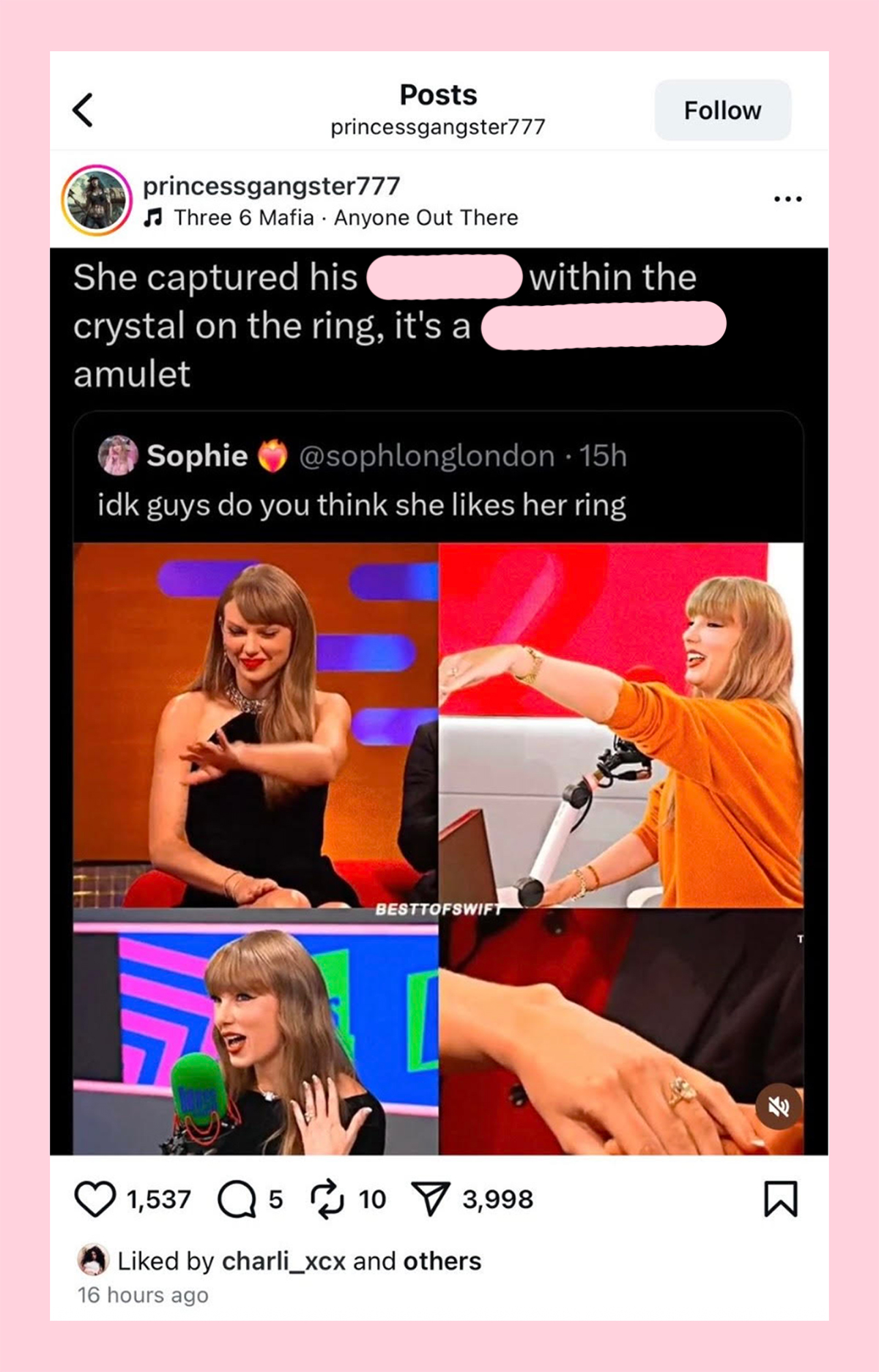879x1372 pixels.
Task: Open the princessgangster777 username link
Action: point(271,186)
